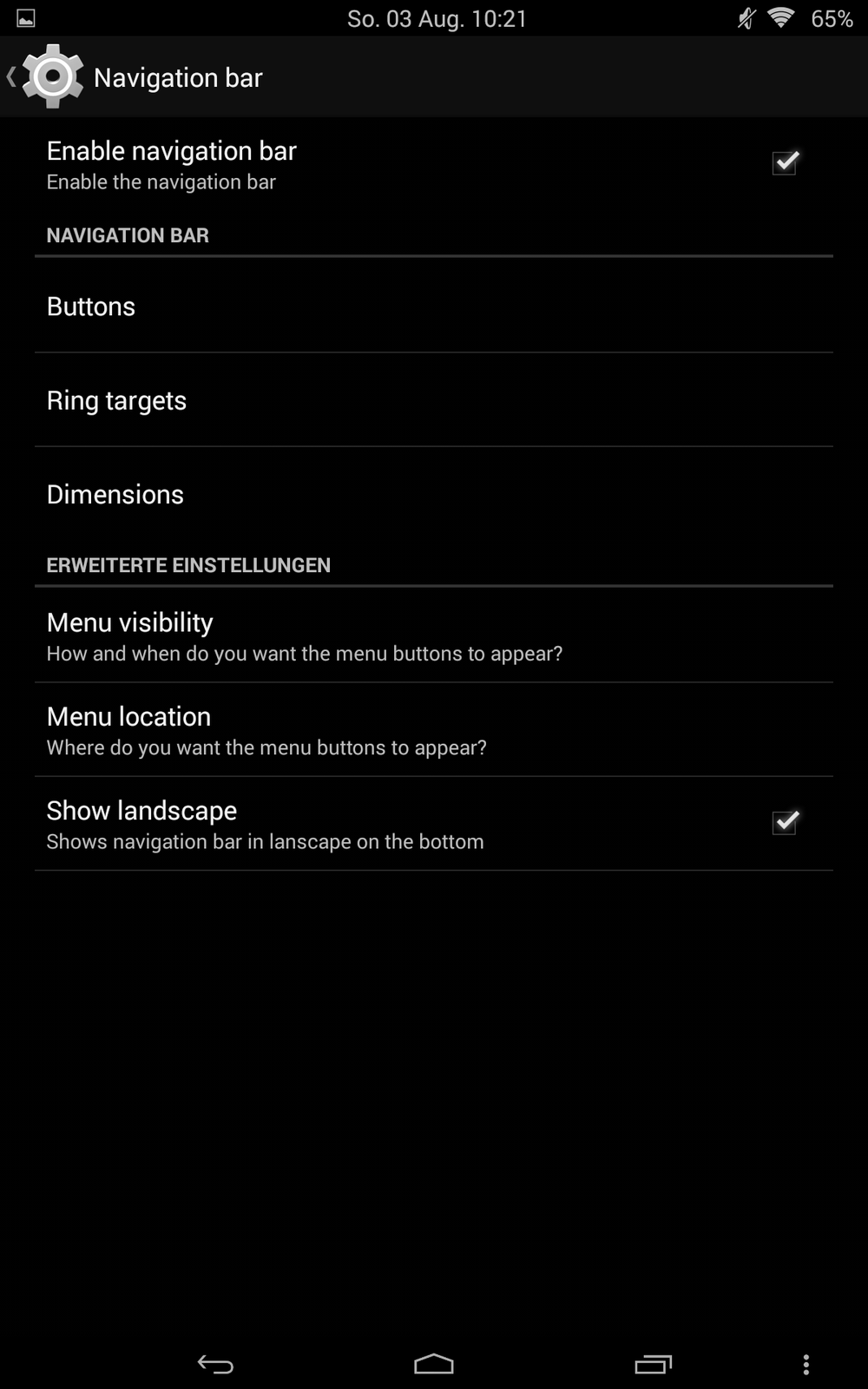Open Menu visibility setting
This screenshot has width=868, height=1389.
click(434, 636)
